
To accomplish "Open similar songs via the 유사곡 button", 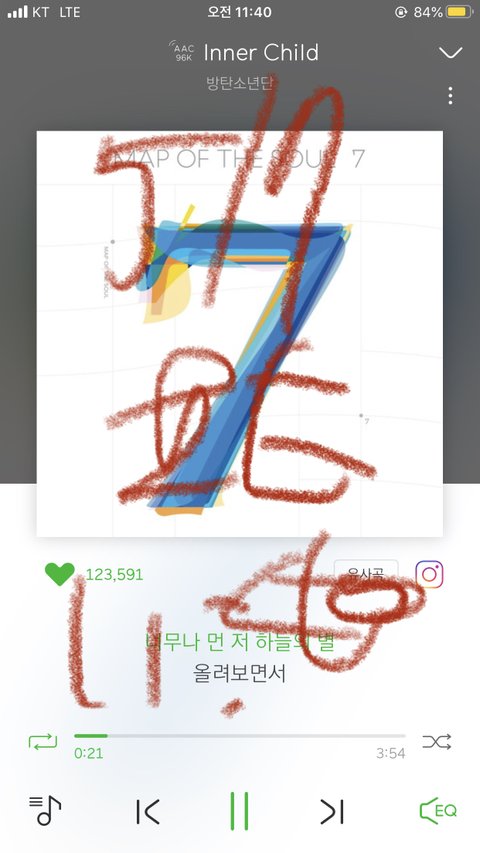I will [366, 573].
